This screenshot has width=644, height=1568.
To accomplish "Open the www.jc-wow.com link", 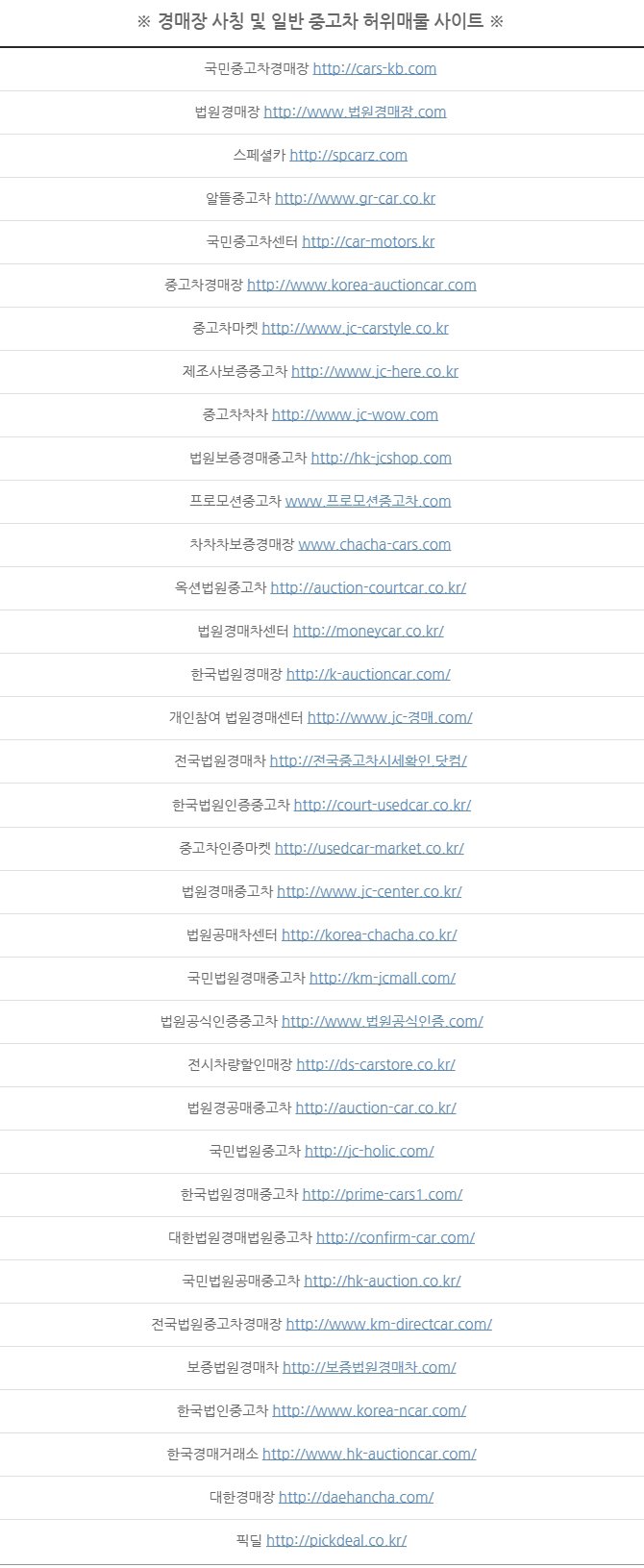I will click(x=356, y=414).
